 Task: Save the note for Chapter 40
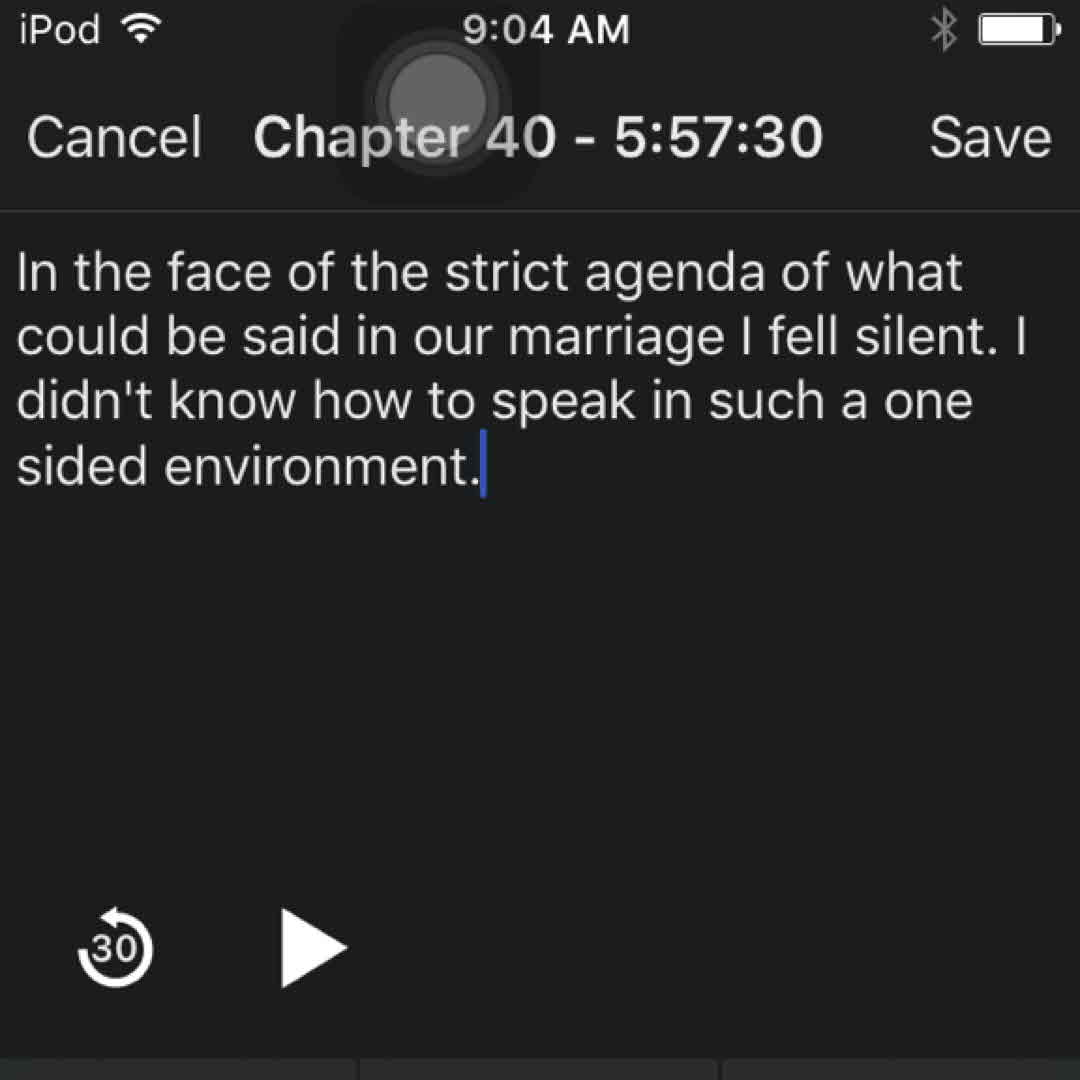(989, 138)
